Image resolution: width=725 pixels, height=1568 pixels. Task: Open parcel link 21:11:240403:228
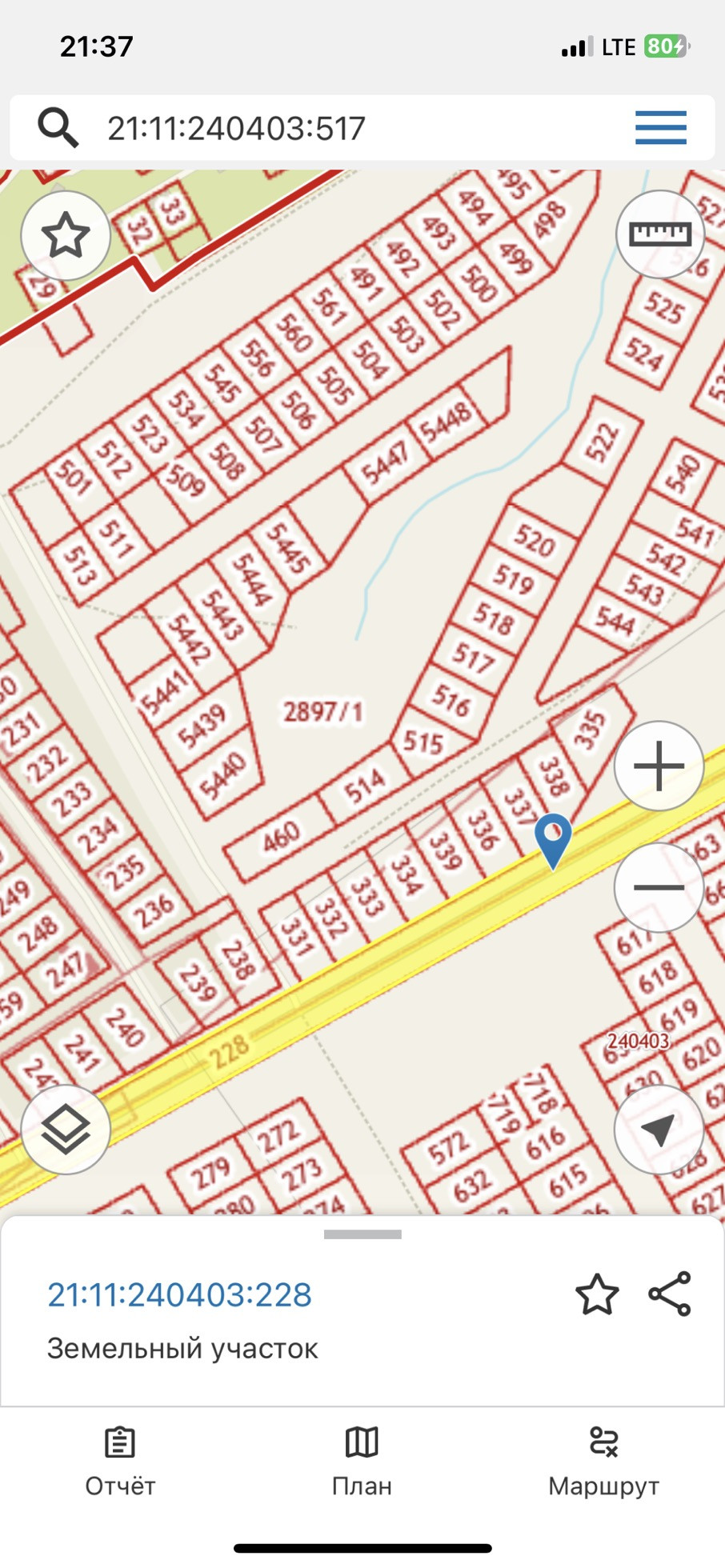[179, 1294]
